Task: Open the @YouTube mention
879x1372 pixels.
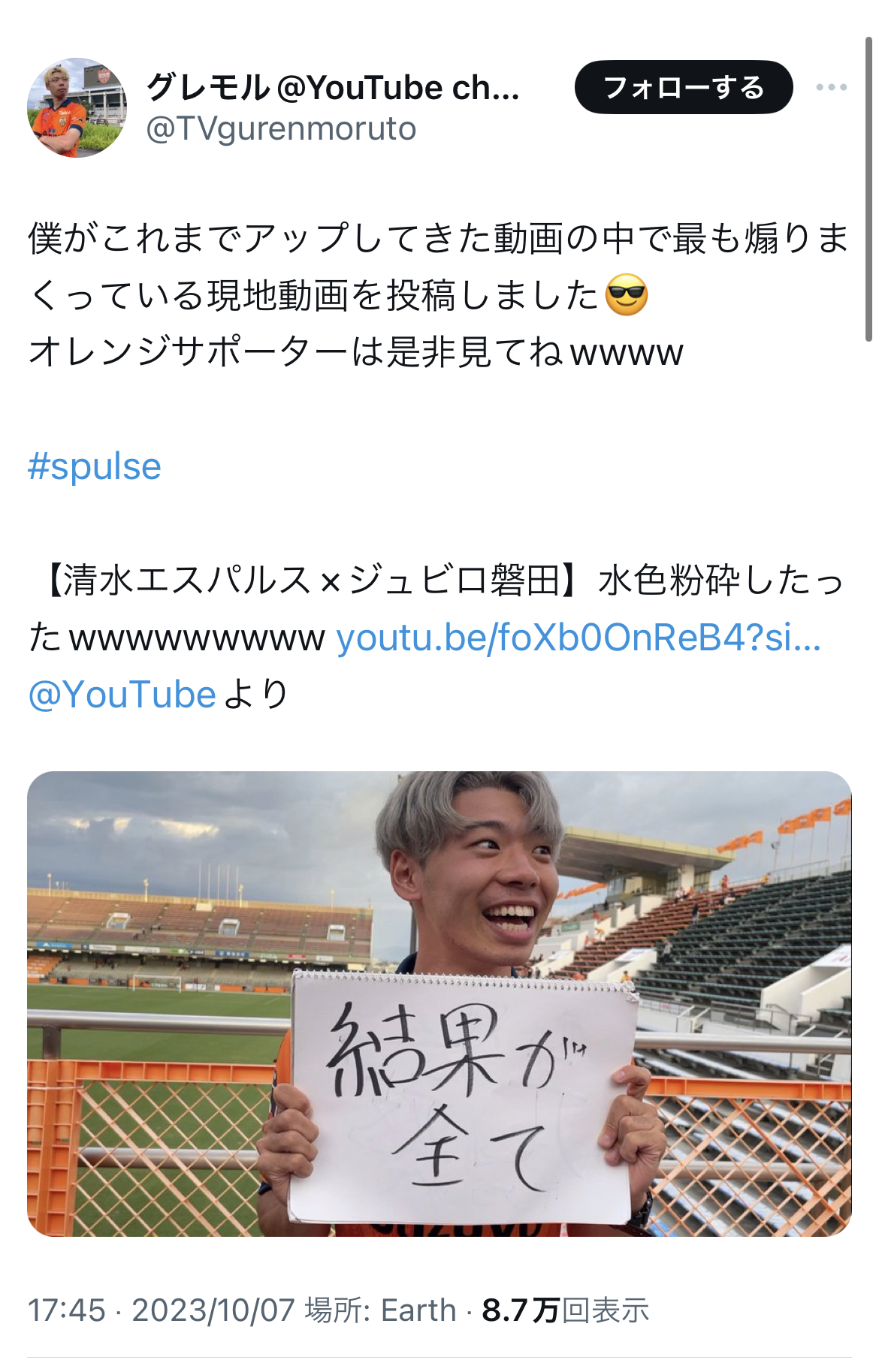Action: point(122,694)
